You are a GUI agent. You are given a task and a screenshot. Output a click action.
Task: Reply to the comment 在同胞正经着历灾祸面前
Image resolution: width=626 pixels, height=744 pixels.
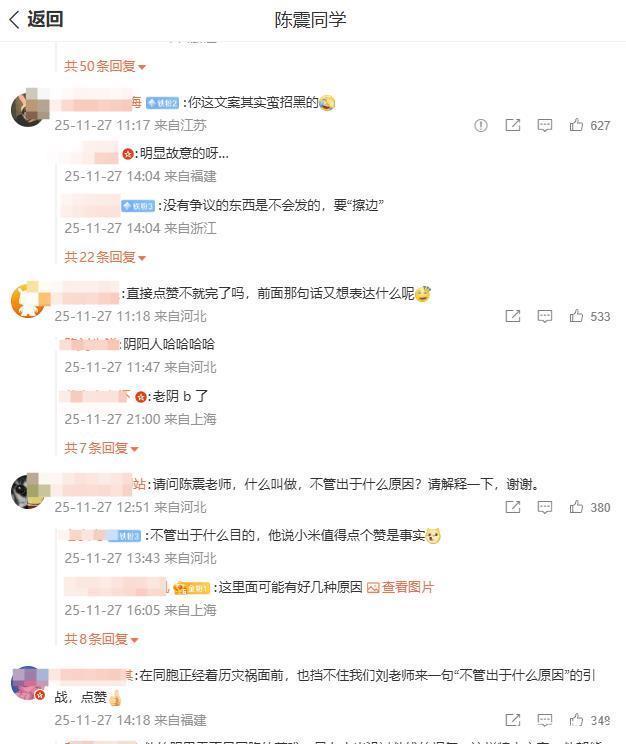pyautogui.click(x=545, y=720)
